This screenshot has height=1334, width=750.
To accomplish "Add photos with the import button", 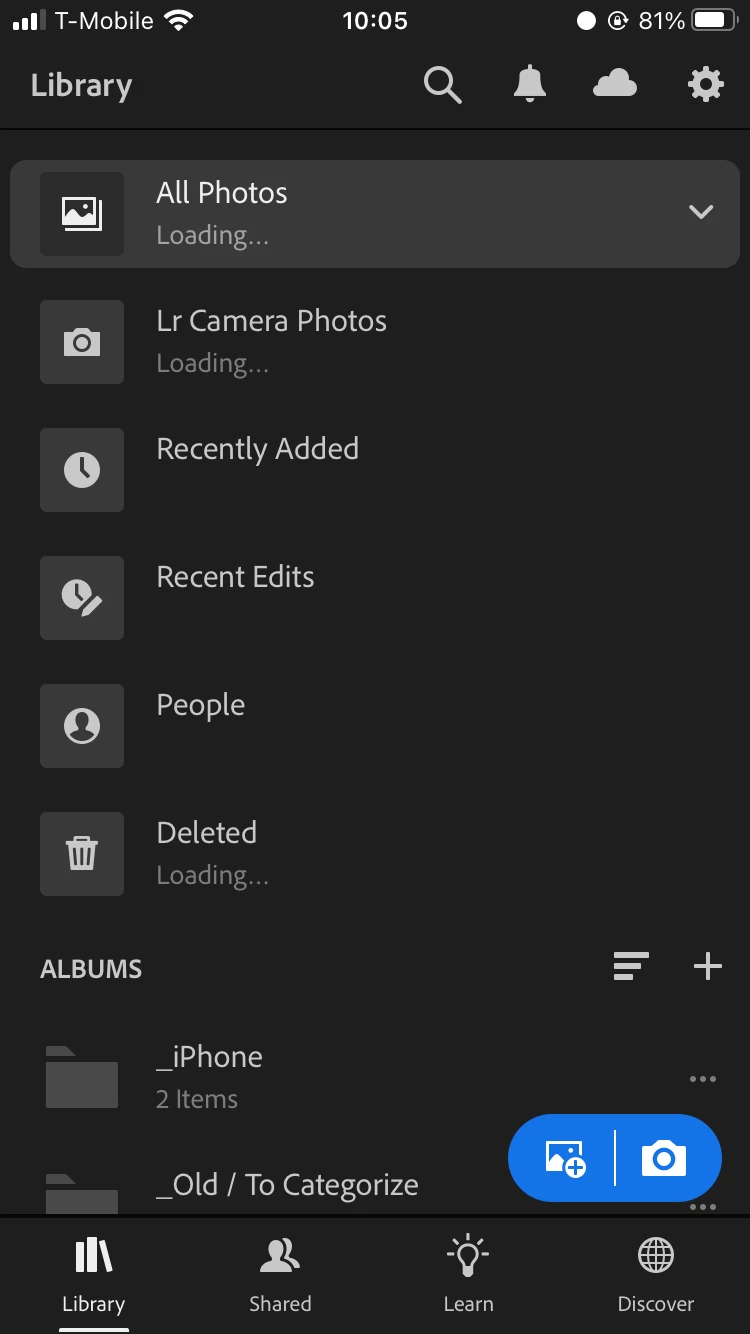I will click(565, 1159).
